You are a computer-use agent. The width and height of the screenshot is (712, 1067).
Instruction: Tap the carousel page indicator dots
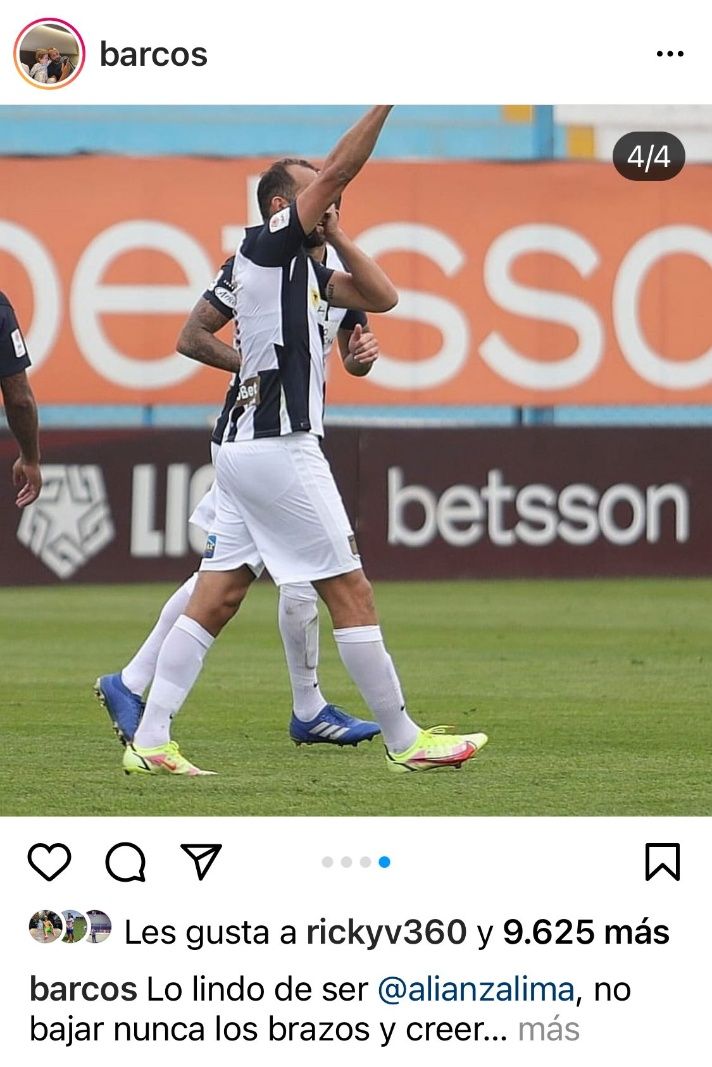[x=356, y=862]
